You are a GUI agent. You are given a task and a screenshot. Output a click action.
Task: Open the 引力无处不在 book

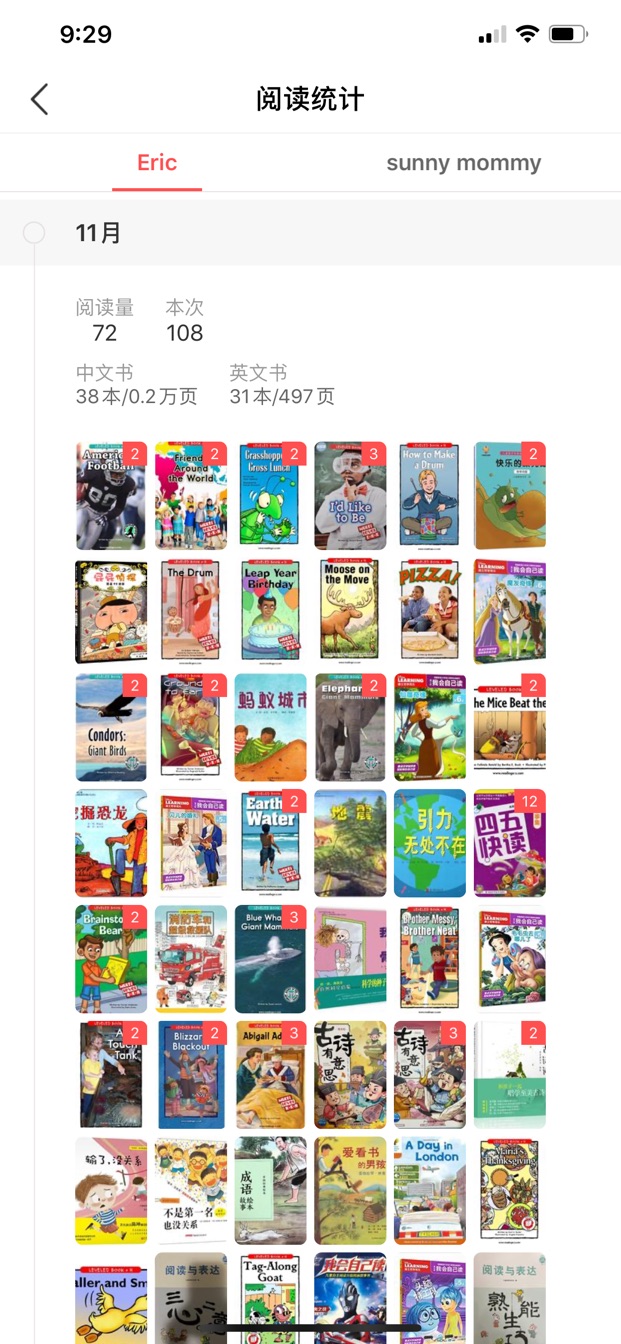click(430, 842)
